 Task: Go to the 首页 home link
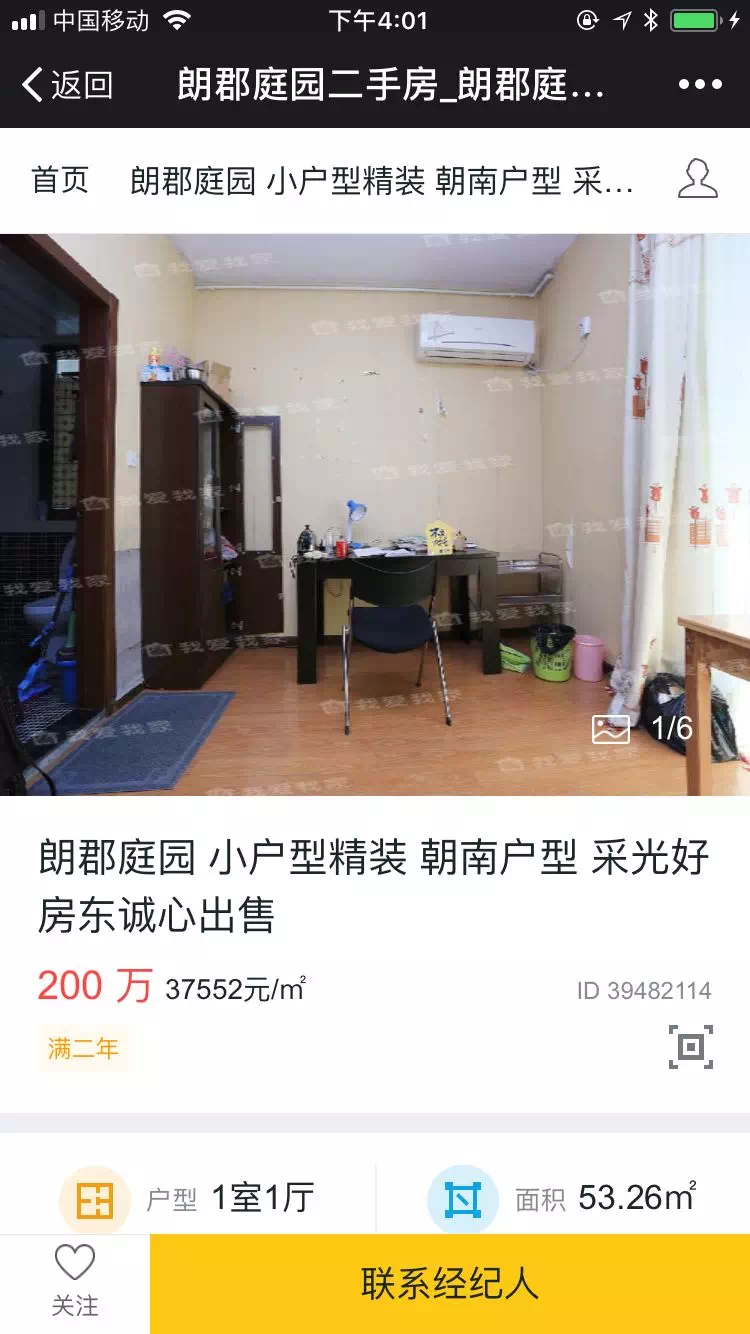60,181
